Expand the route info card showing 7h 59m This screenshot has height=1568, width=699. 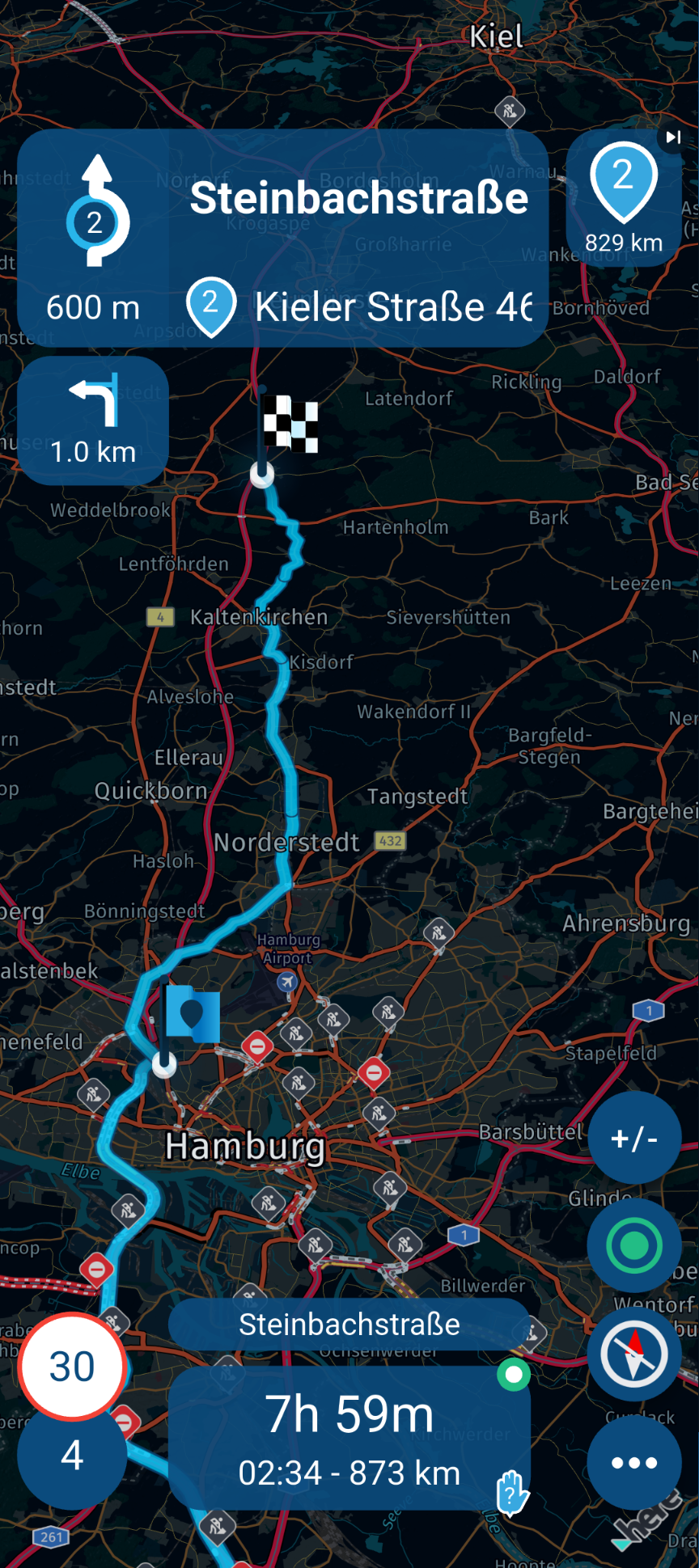pyautogui.click(x=349, y=1435)
